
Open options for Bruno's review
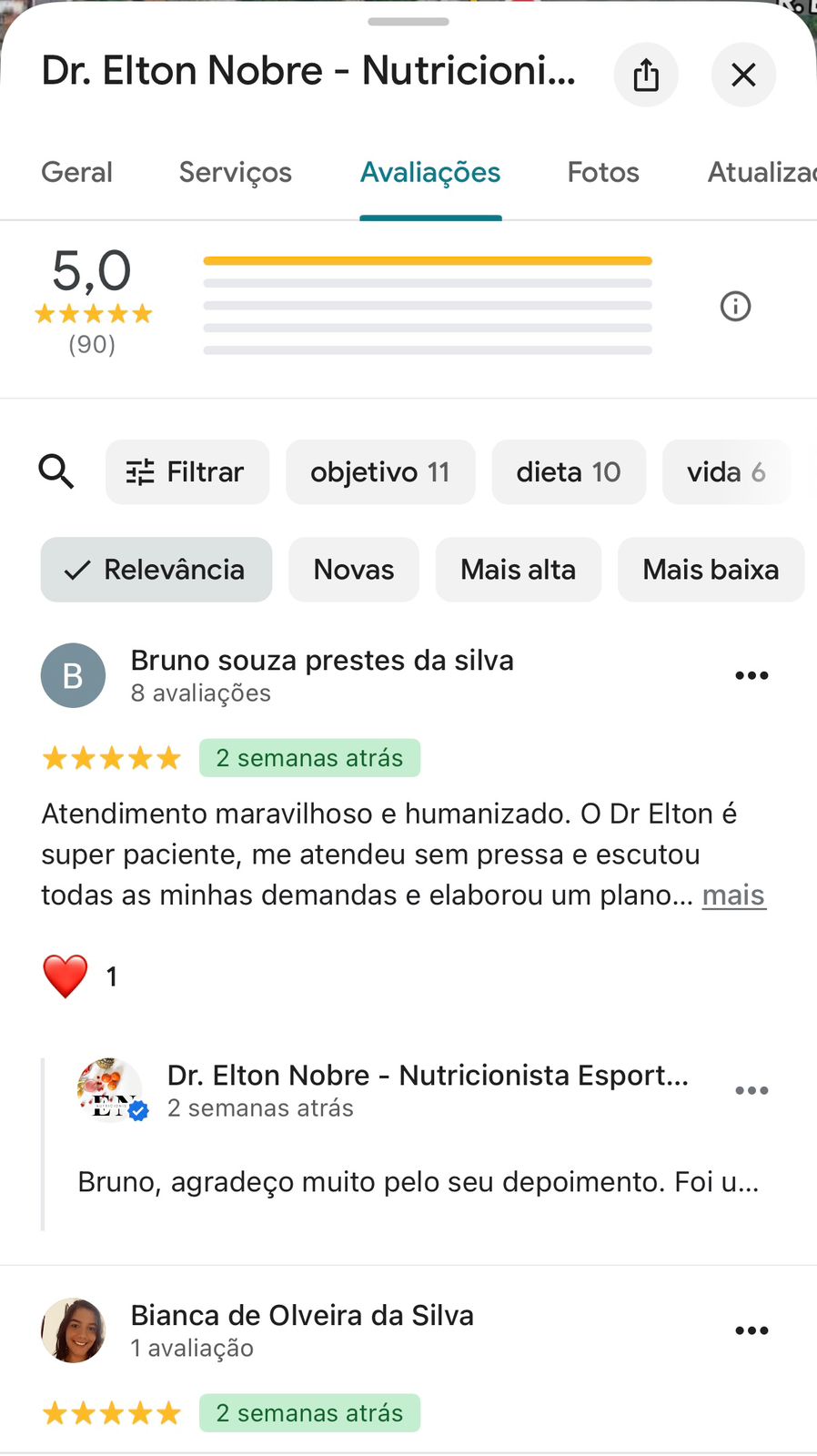[x=751, y=675]
